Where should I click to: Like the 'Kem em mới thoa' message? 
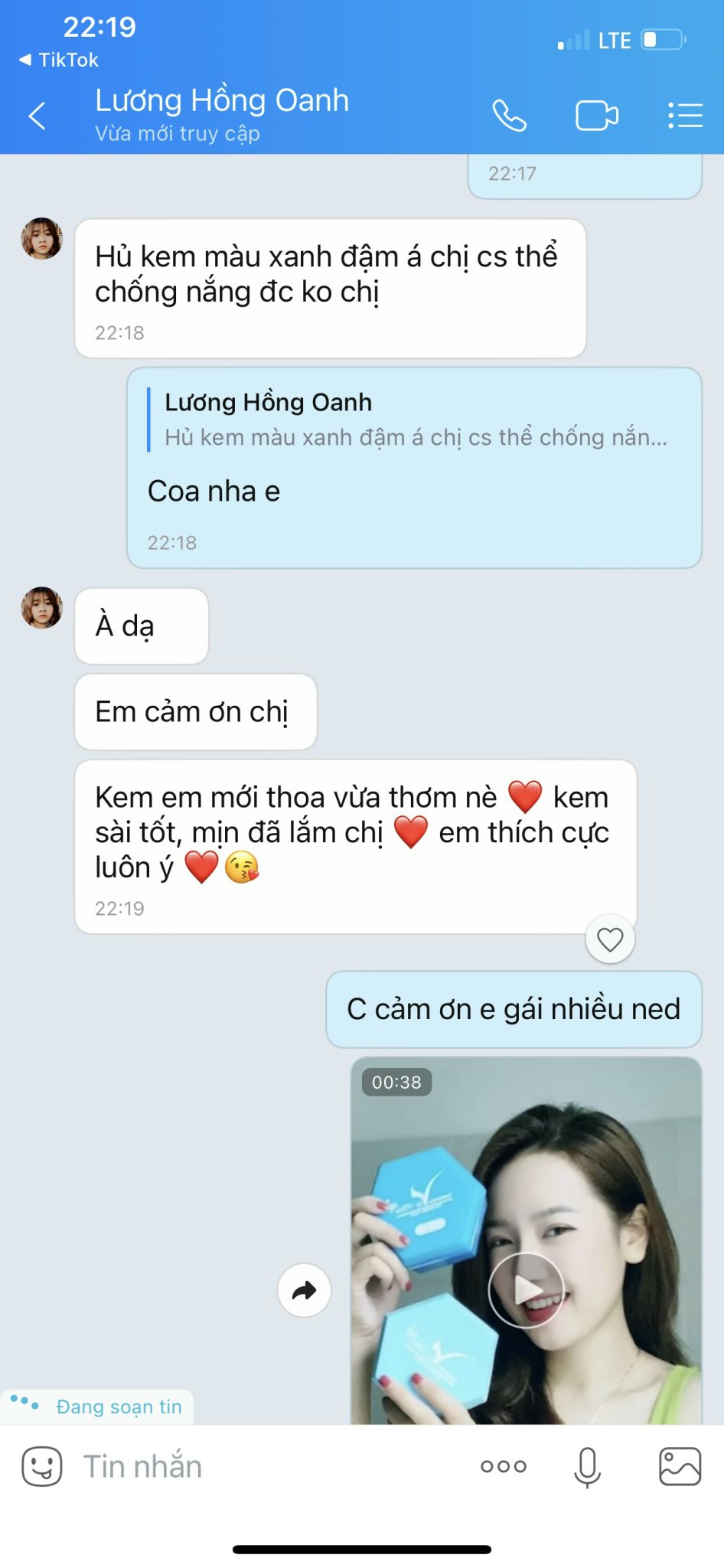point(610,939)
